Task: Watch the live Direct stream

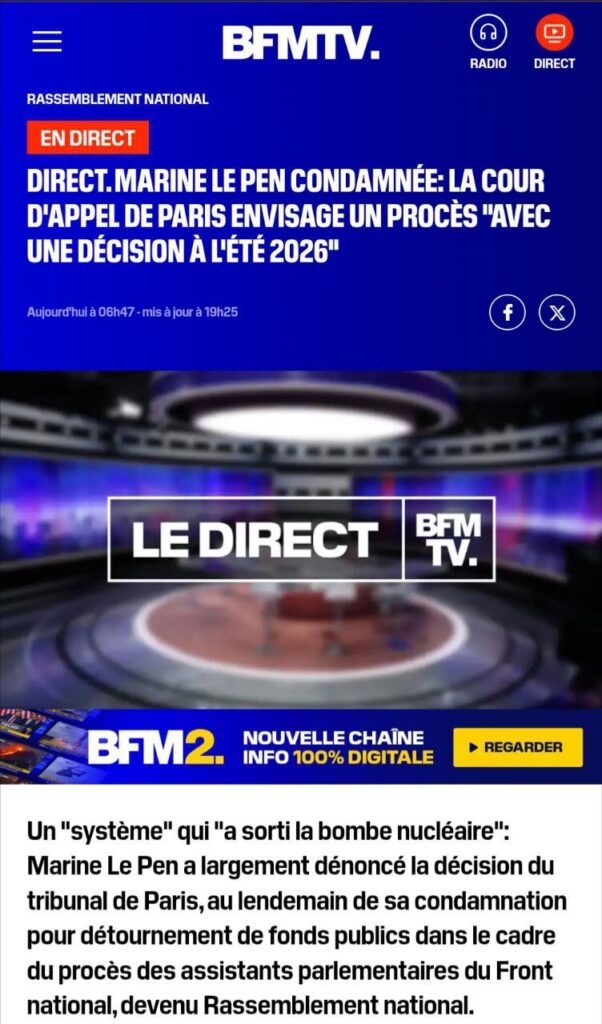Action: (x=554, y=43)
